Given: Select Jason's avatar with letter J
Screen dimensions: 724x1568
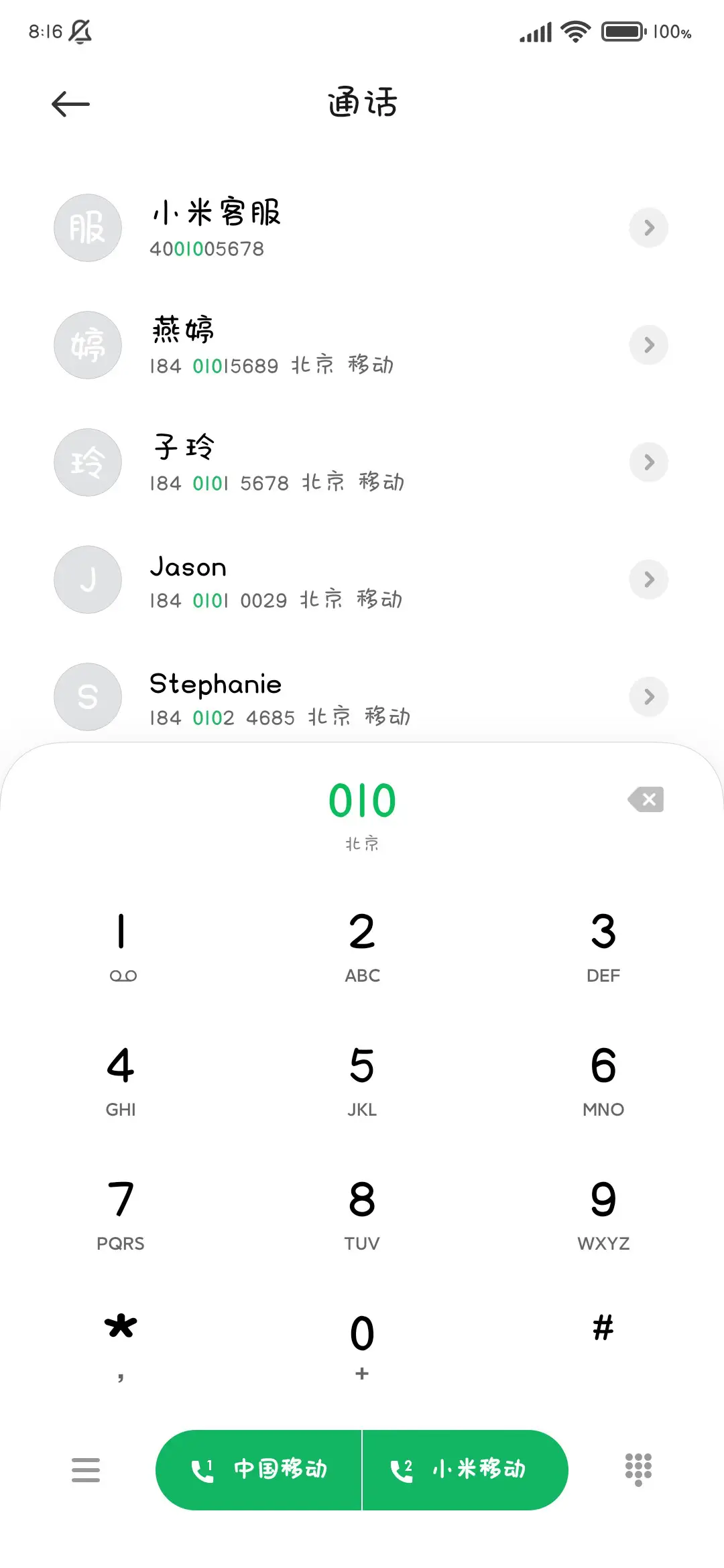Looking at the screenshot, I should 87,580.
